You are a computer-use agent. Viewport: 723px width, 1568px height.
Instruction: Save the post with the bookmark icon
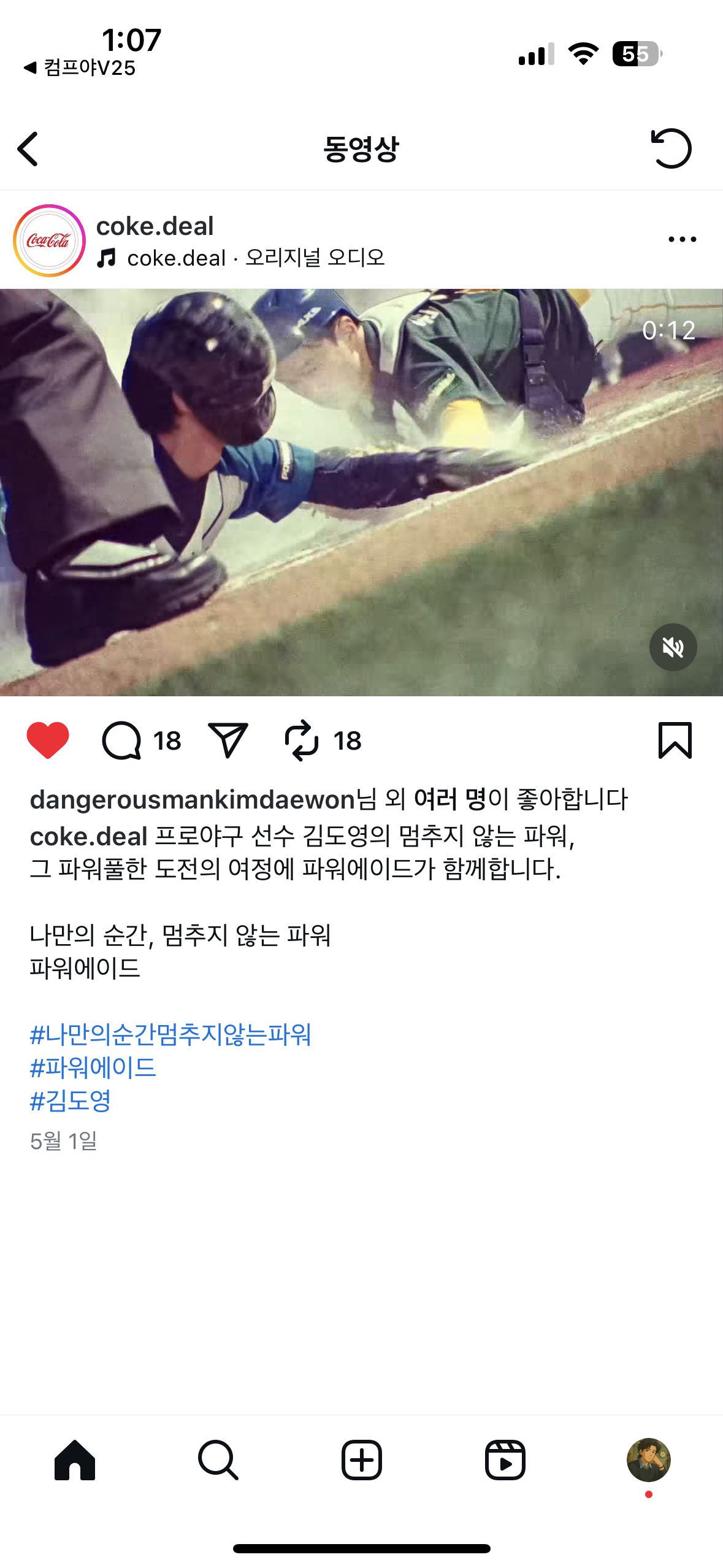[675, 740]
